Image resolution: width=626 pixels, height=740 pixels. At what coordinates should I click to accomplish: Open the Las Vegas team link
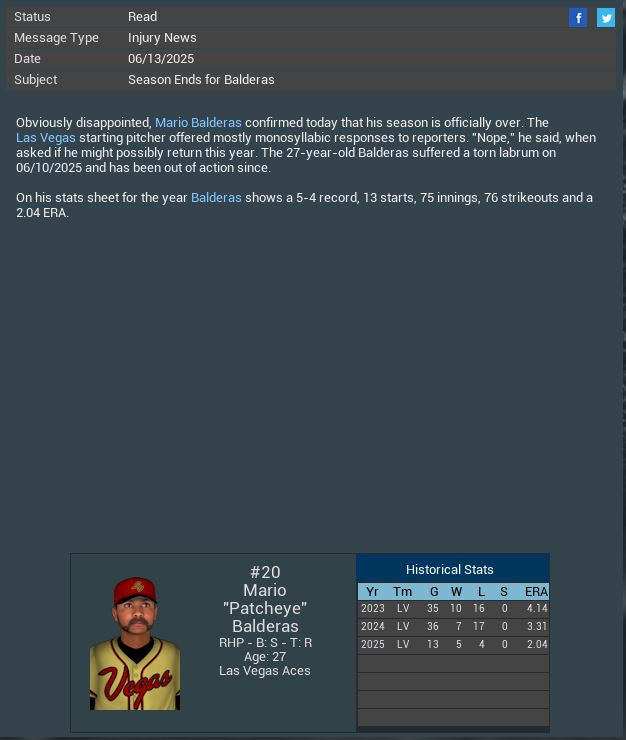pos(45,137)
